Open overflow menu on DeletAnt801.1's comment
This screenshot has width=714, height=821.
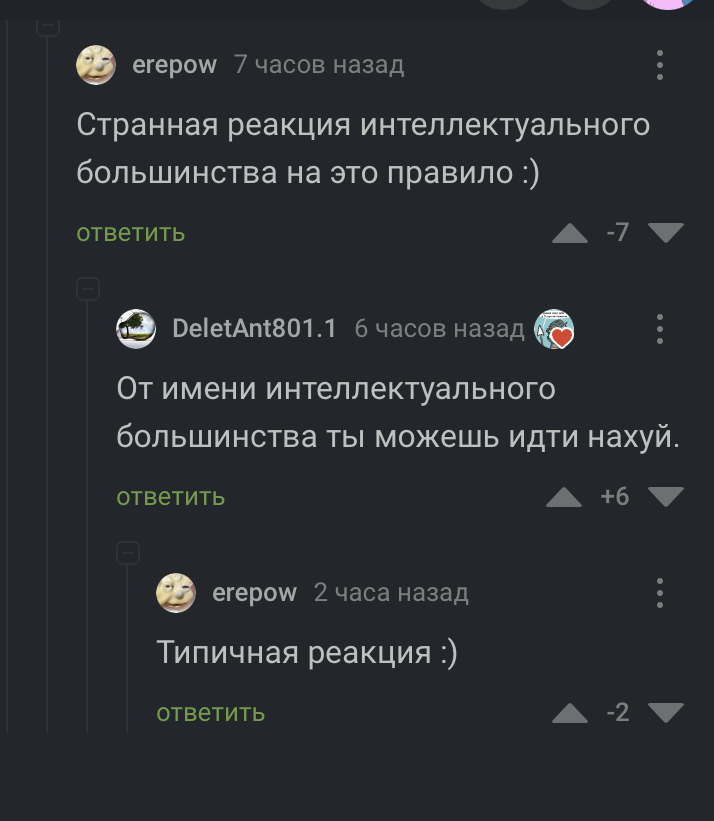pyautogui.click(x=660, y=329)
